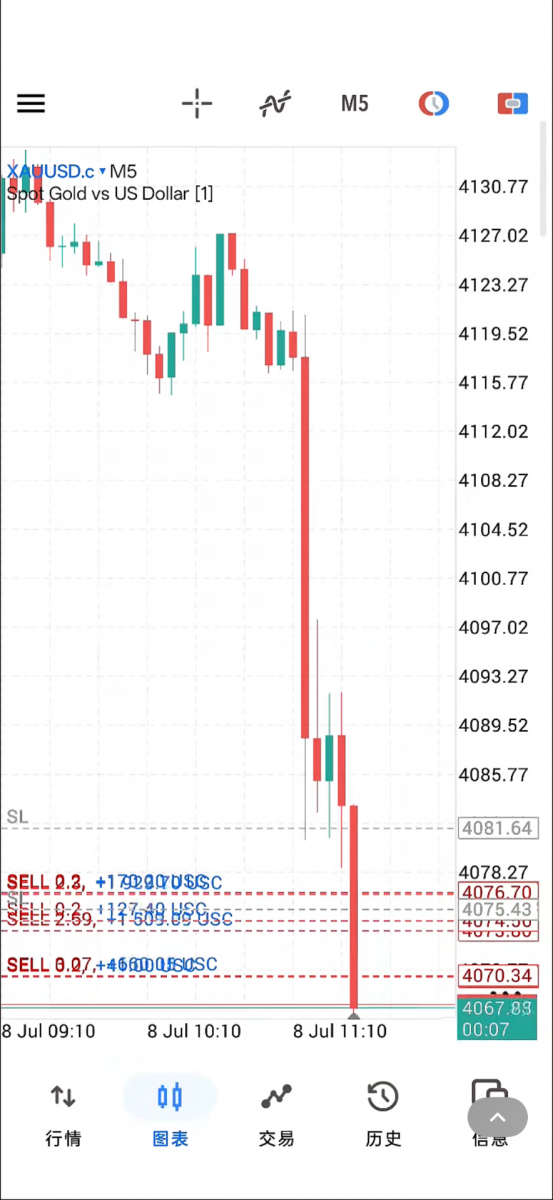Select the XAUUSD.c symbol dropdown
Screen dimensions: 553x1200
point(56,172)
